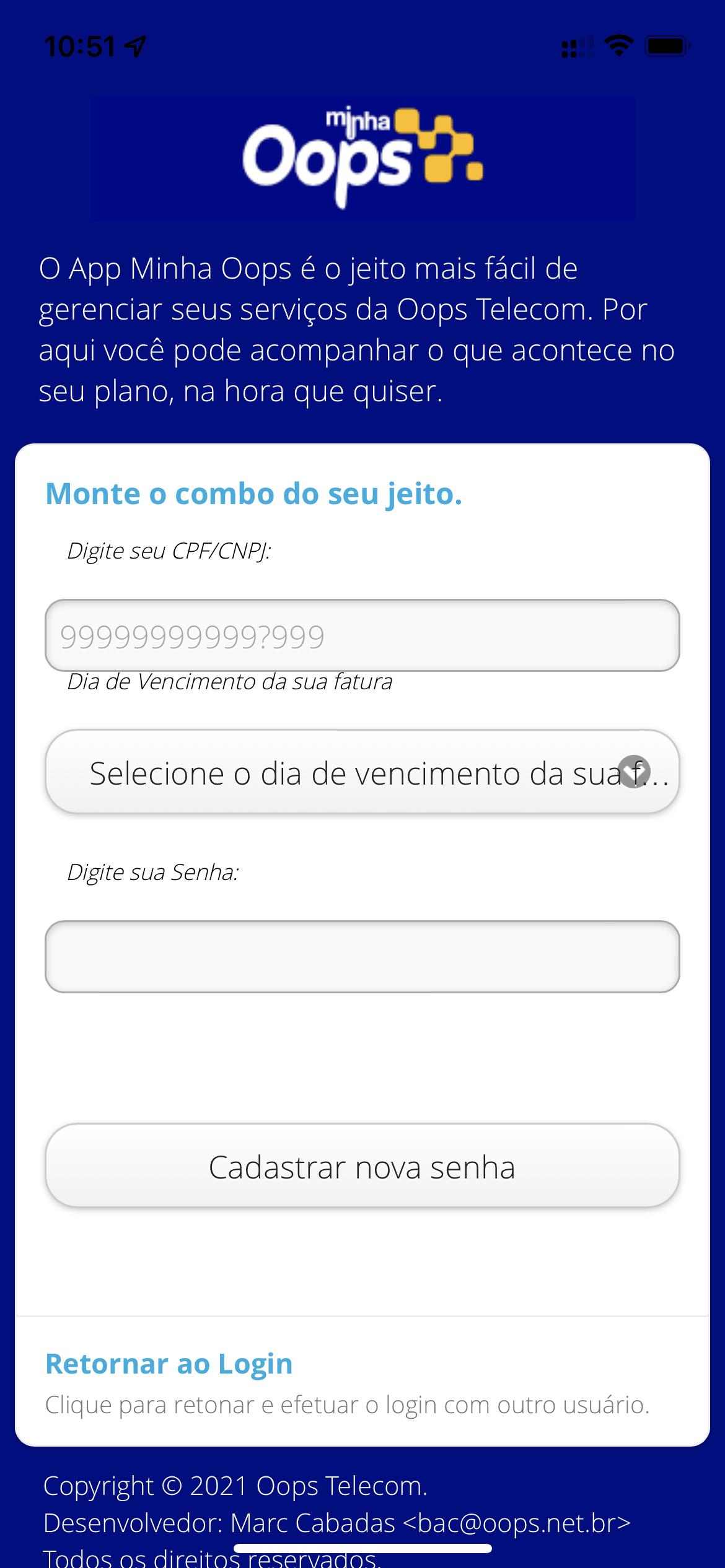
Task: Focus the Senha password field
Action: [x=362, y=957]
